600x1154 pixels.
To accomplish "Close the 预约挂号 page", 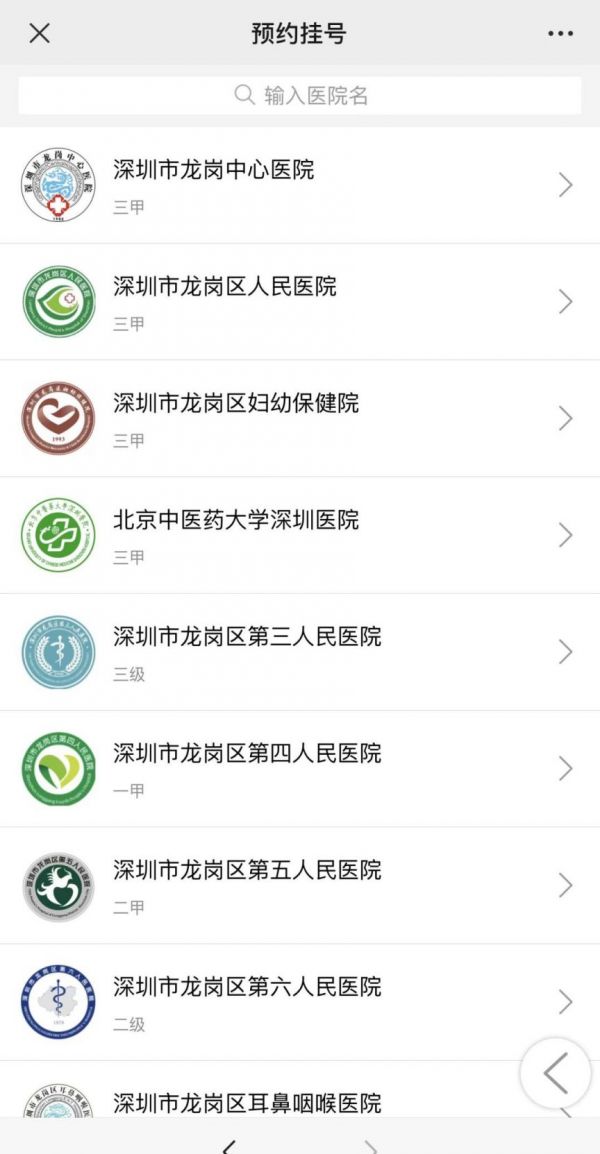I will click(x=39, y=33).
